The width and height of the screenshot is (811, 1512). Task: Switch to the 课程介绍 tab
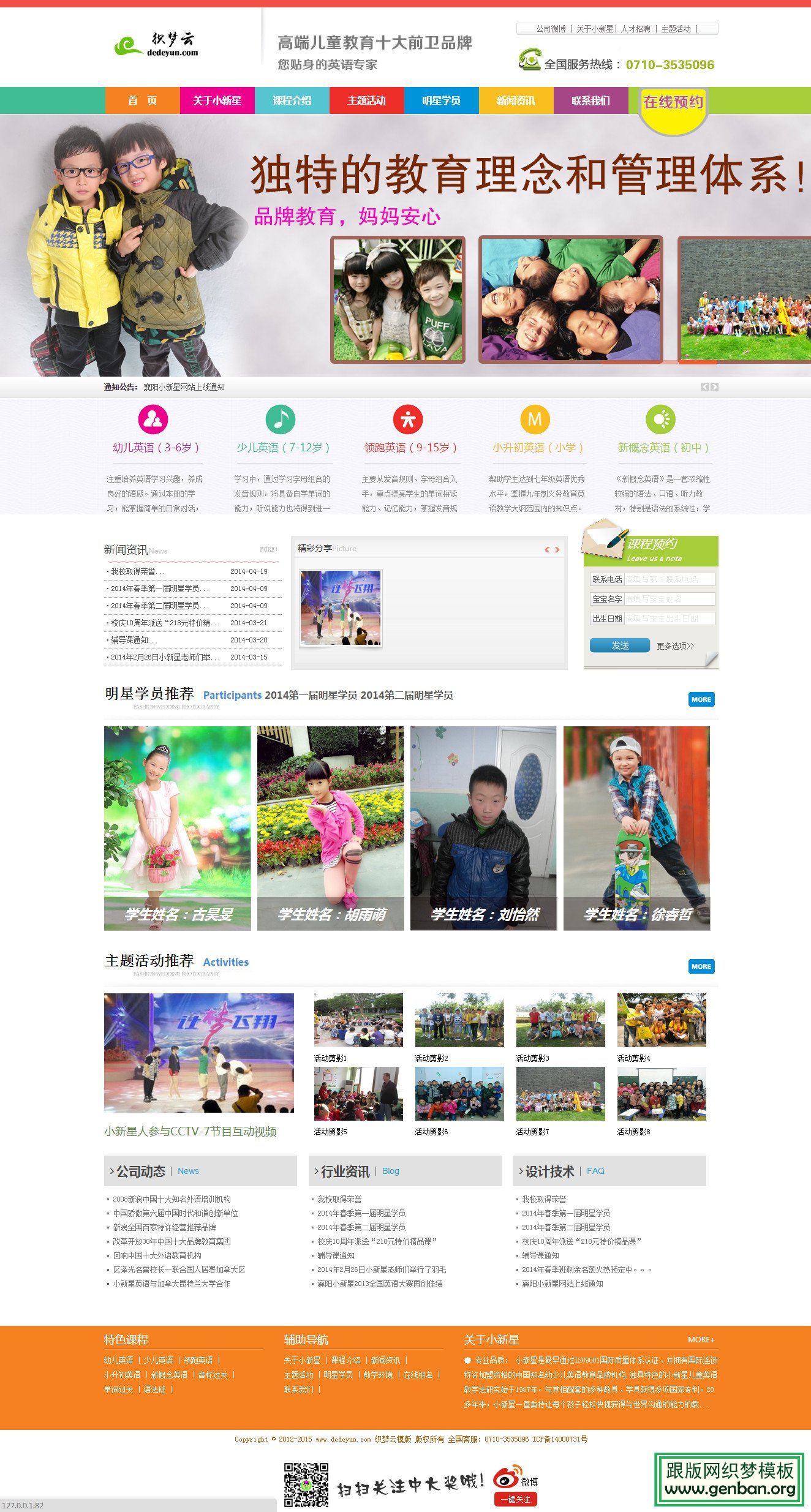point(292,100)
